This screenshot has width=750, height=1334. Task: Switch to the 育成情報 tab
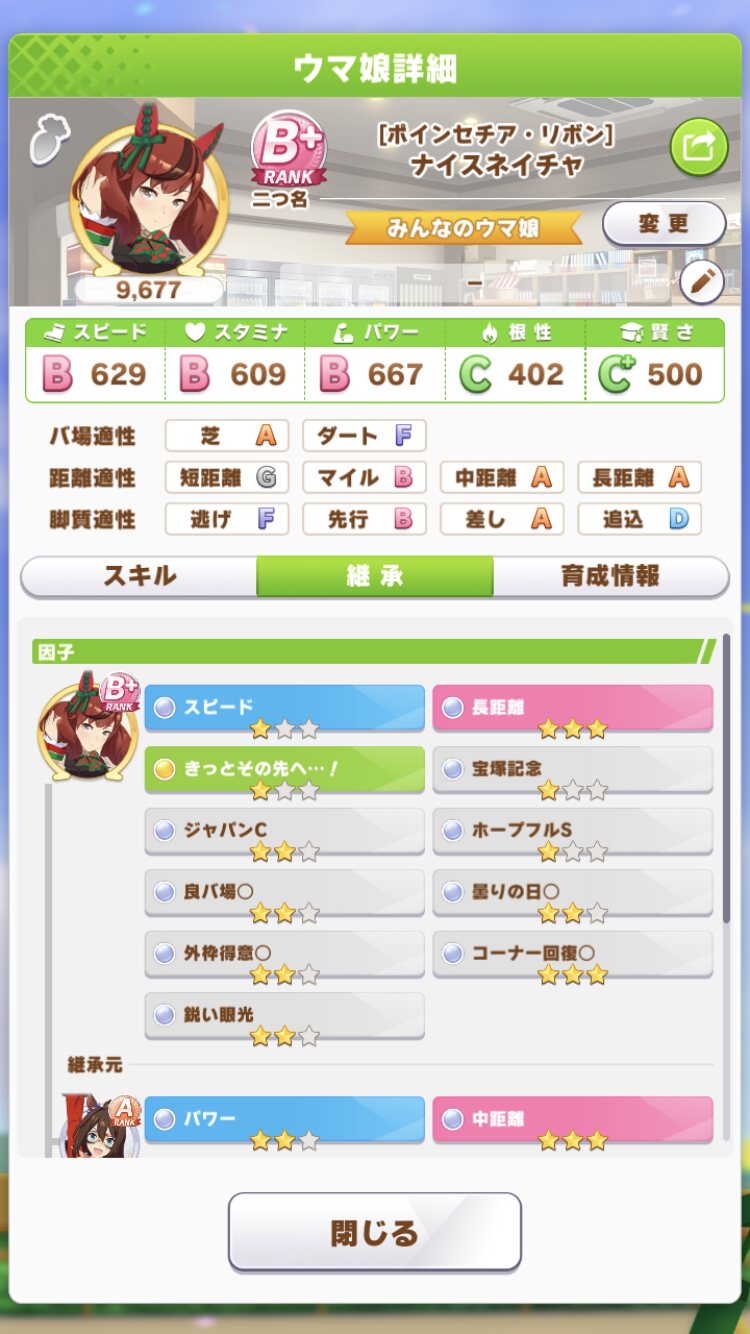point(610,576)
